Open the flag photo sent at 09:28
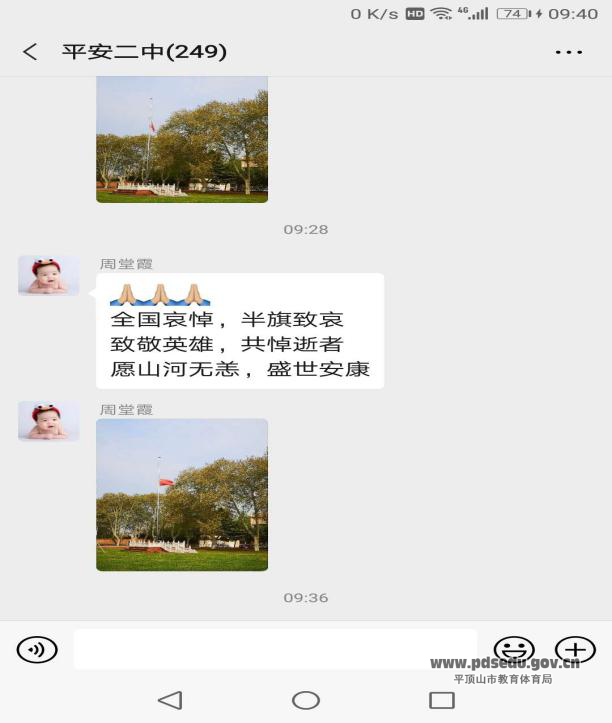 point(182,138)
